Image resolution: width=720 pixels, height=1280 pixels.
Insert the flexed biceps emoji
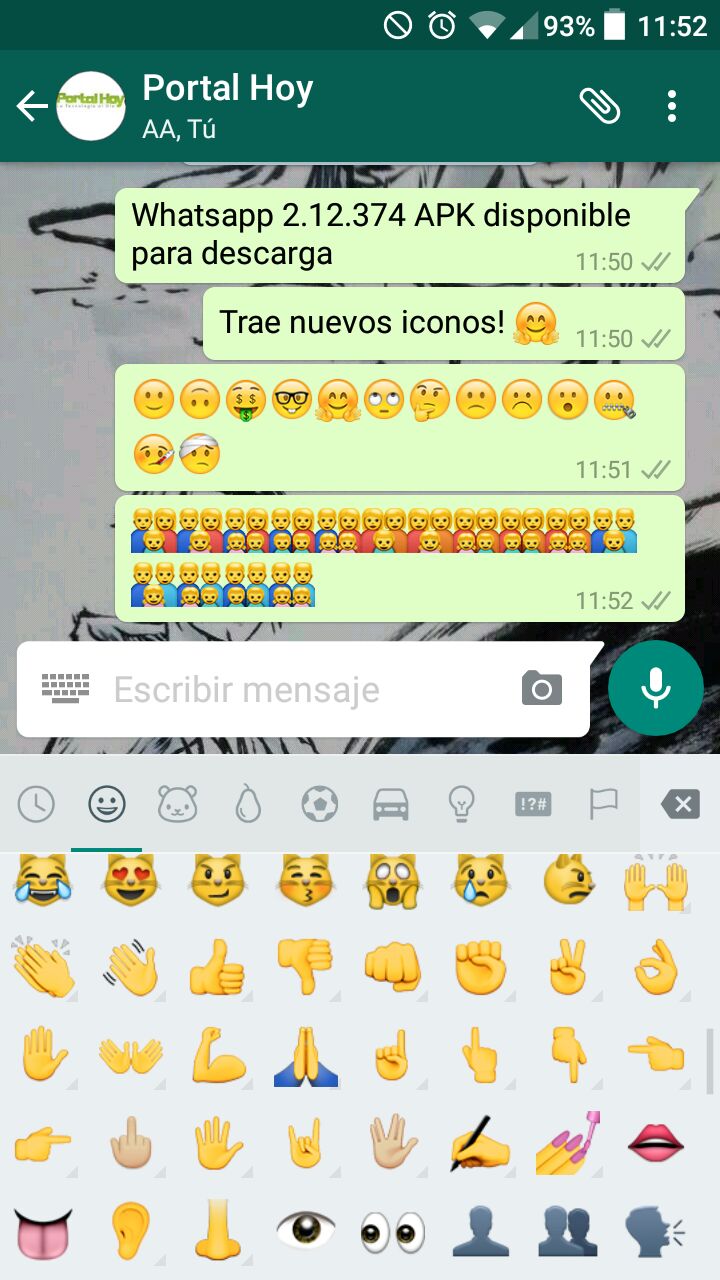[219, 1054]
